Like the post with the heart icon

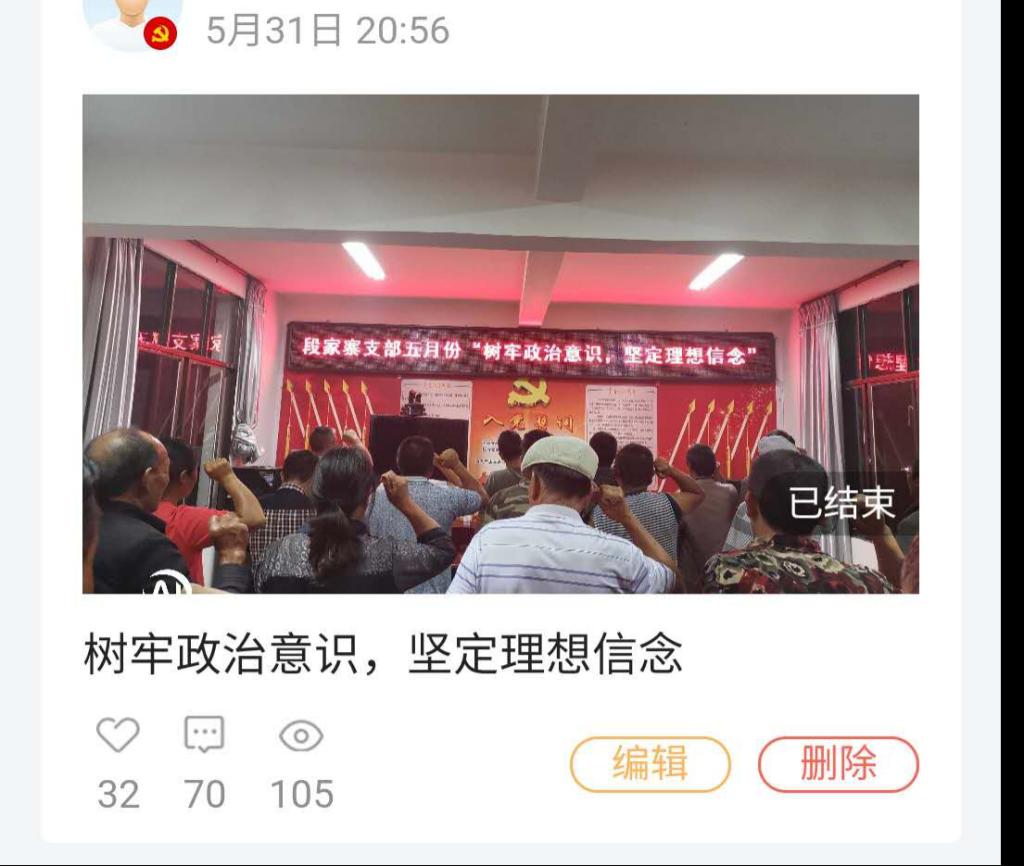tap(118, 736)
